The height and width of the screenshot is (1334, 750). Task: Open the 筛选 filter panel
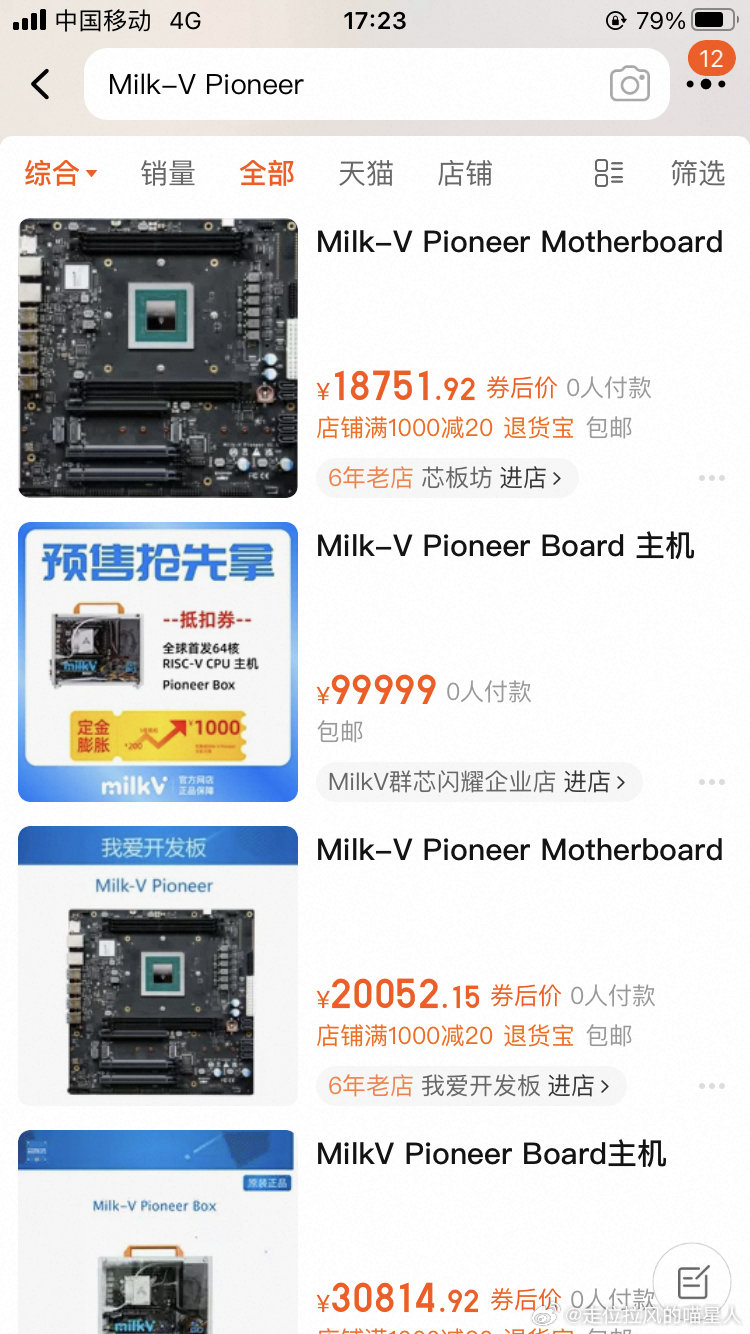pyautogui.click(x=697, y=173)
